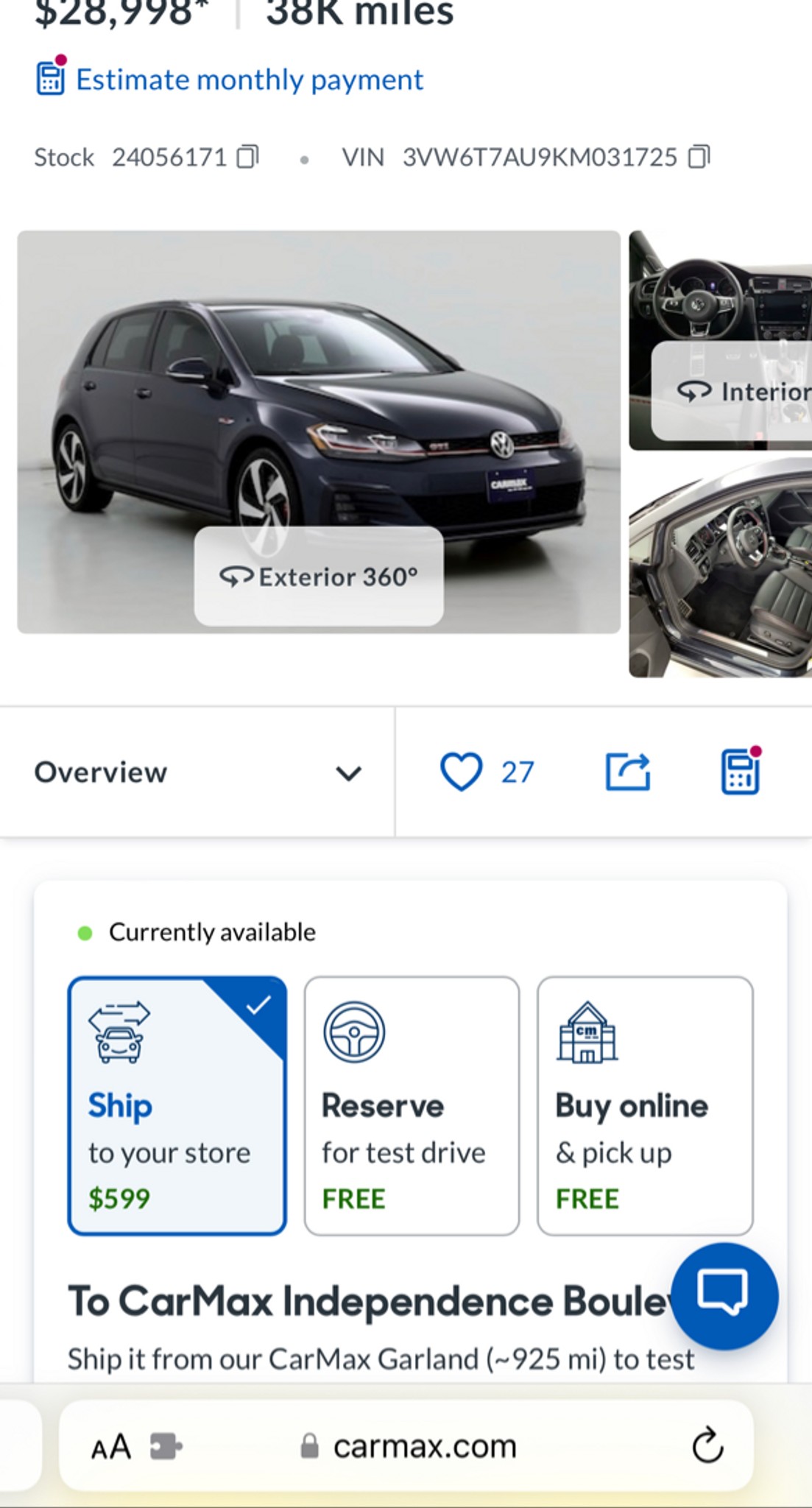Open the browser extensions puzzle icon
Screen dimensions: 812x1508
click(166, 1446)
